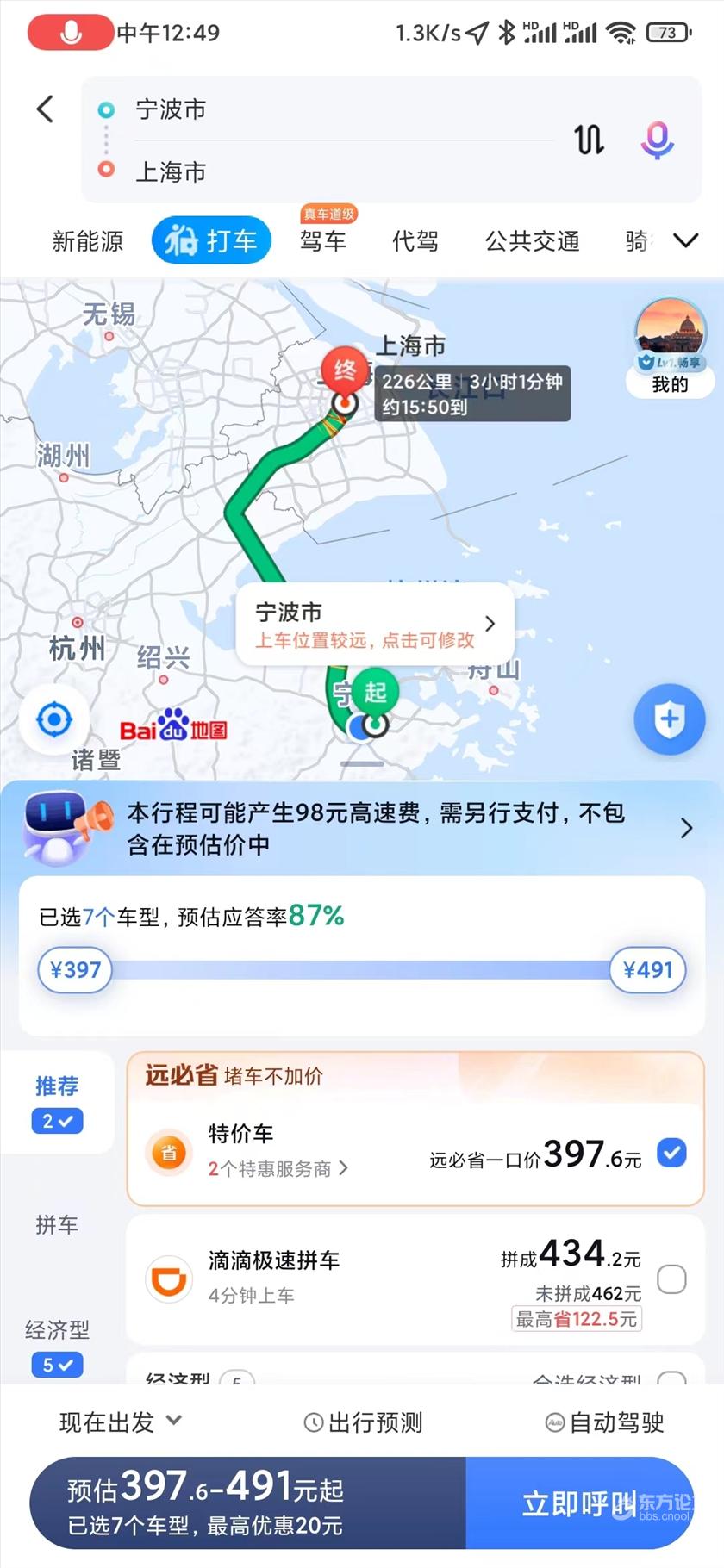This screenshot has height=1568, width=724.
Task: Select the 代驾 tab
Action: coord(415,241)
